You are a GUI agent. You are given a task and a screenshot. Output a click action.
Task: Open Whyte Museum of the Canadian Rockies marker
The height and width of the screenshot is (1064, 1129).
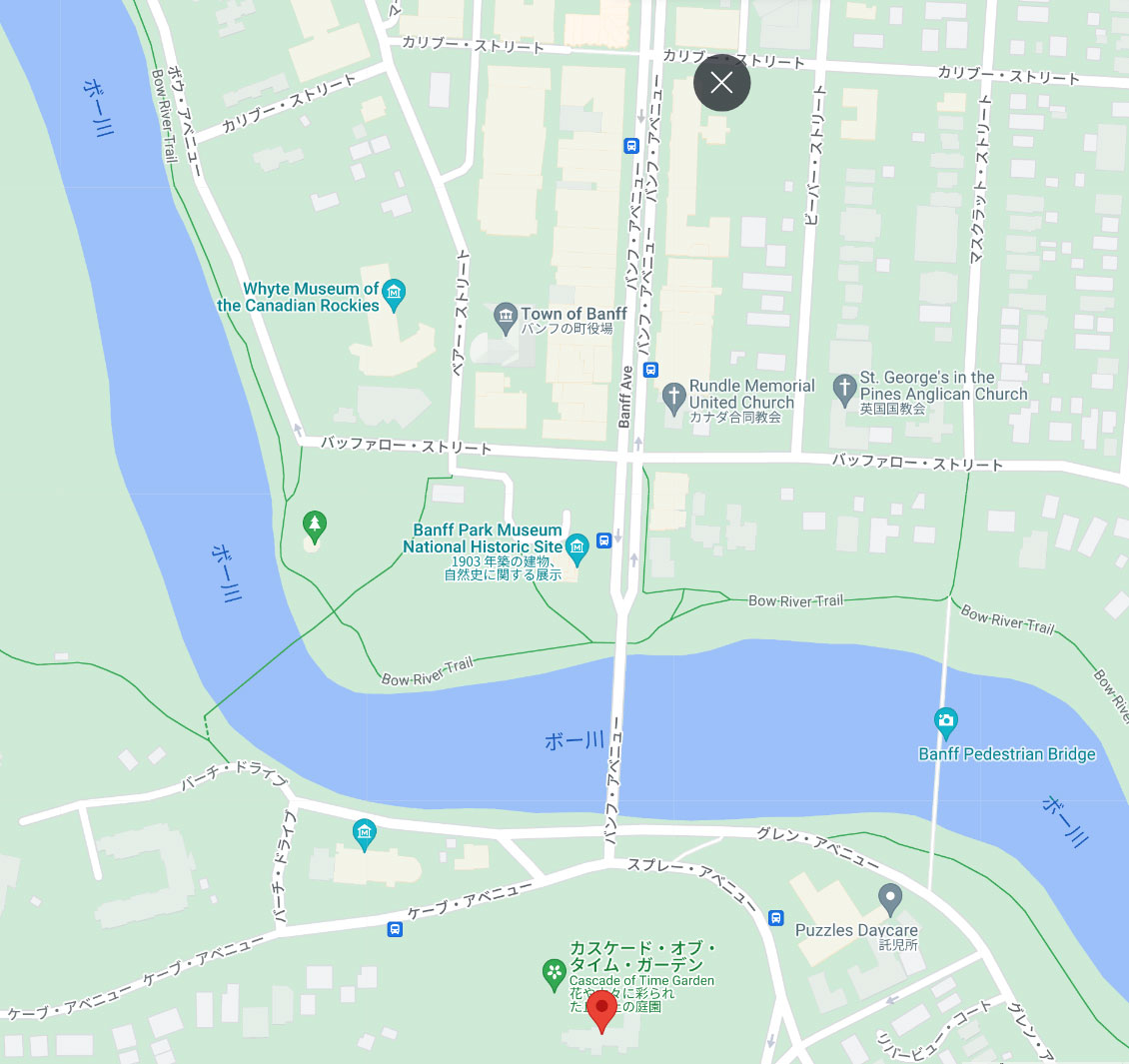click(x=395, y=294)
